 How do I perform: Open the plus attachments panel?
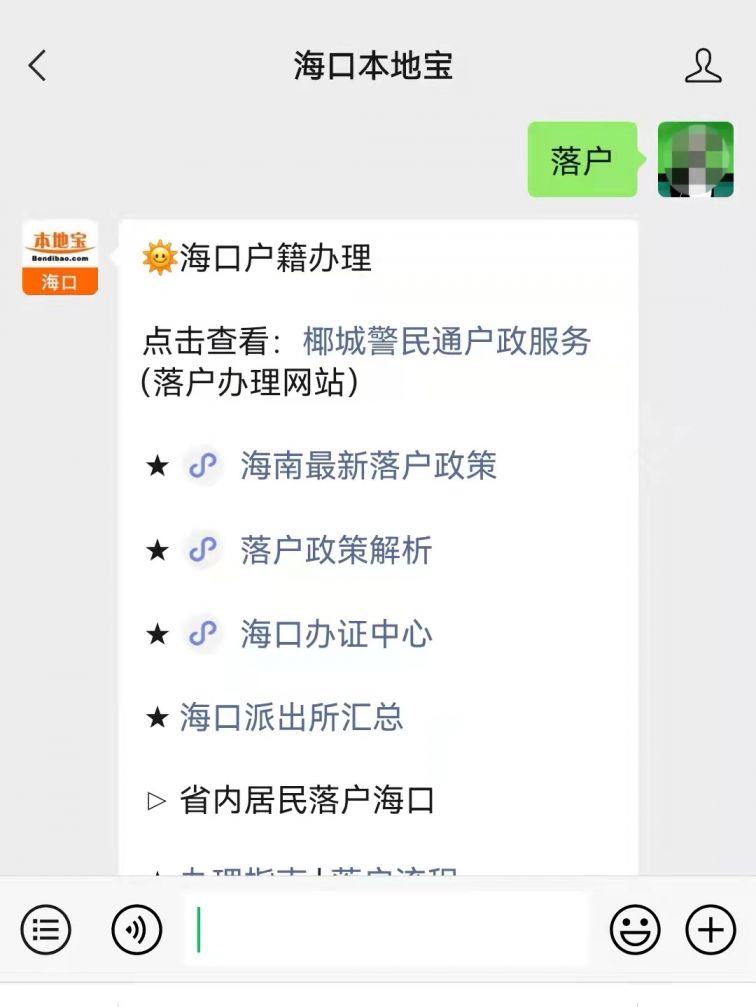(710, 930)
